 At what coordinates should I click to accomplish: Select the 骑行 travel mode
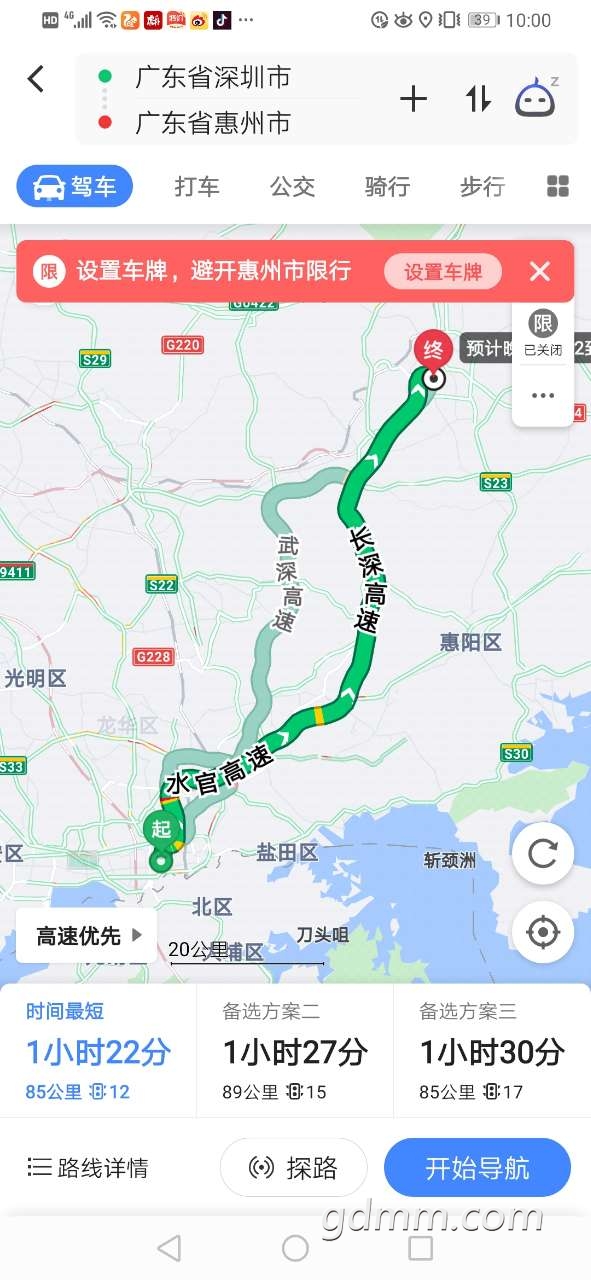click(x=387, y=187)
